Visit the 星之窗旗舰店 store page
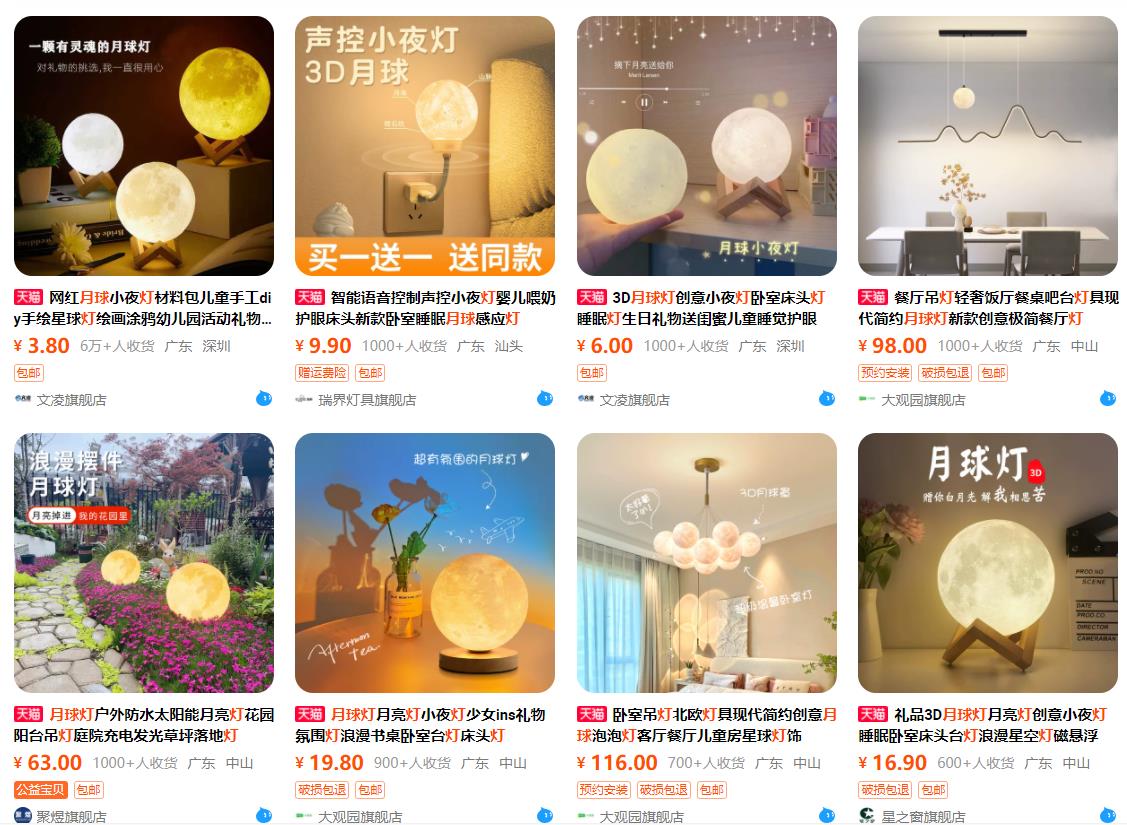 click(923, 817)
